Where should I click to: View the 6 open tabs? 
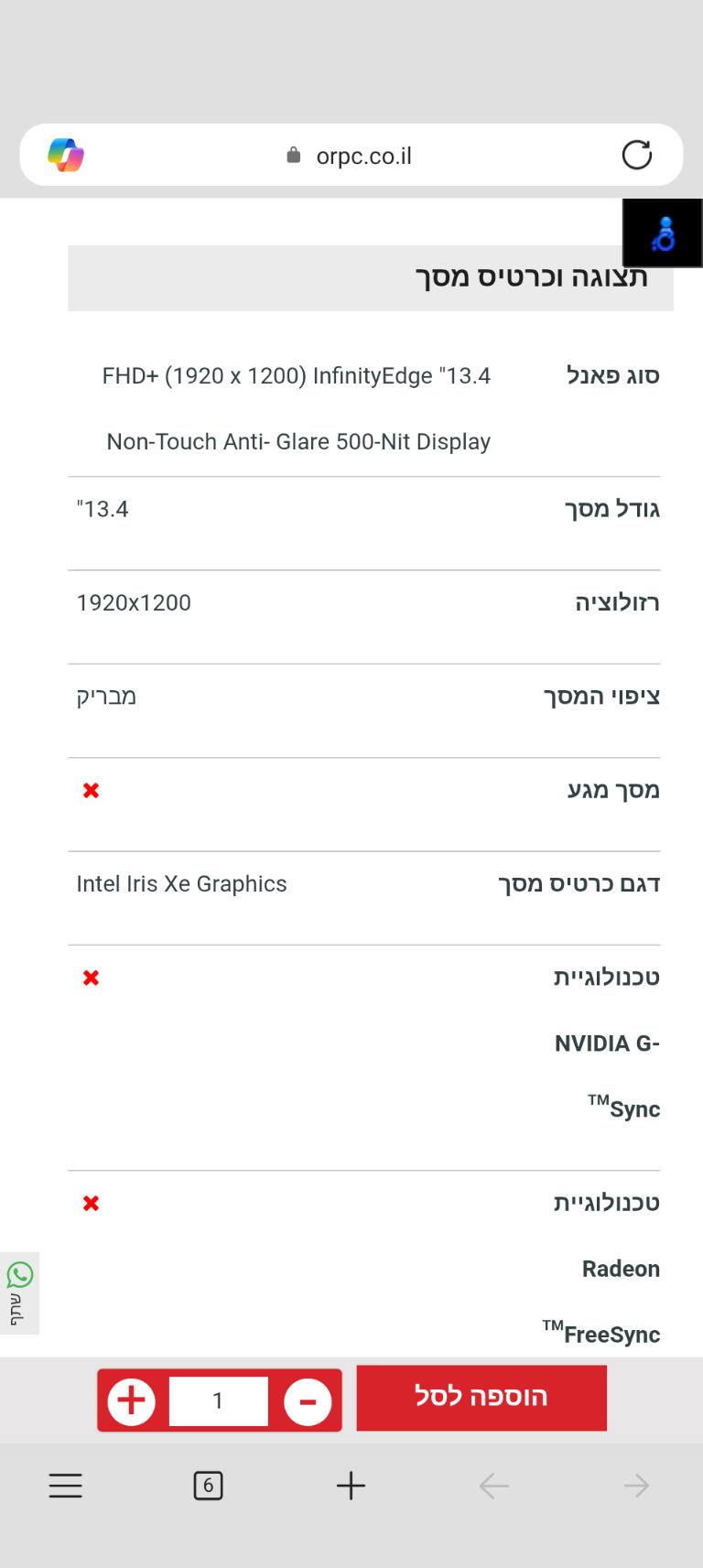click(208, 1486)
